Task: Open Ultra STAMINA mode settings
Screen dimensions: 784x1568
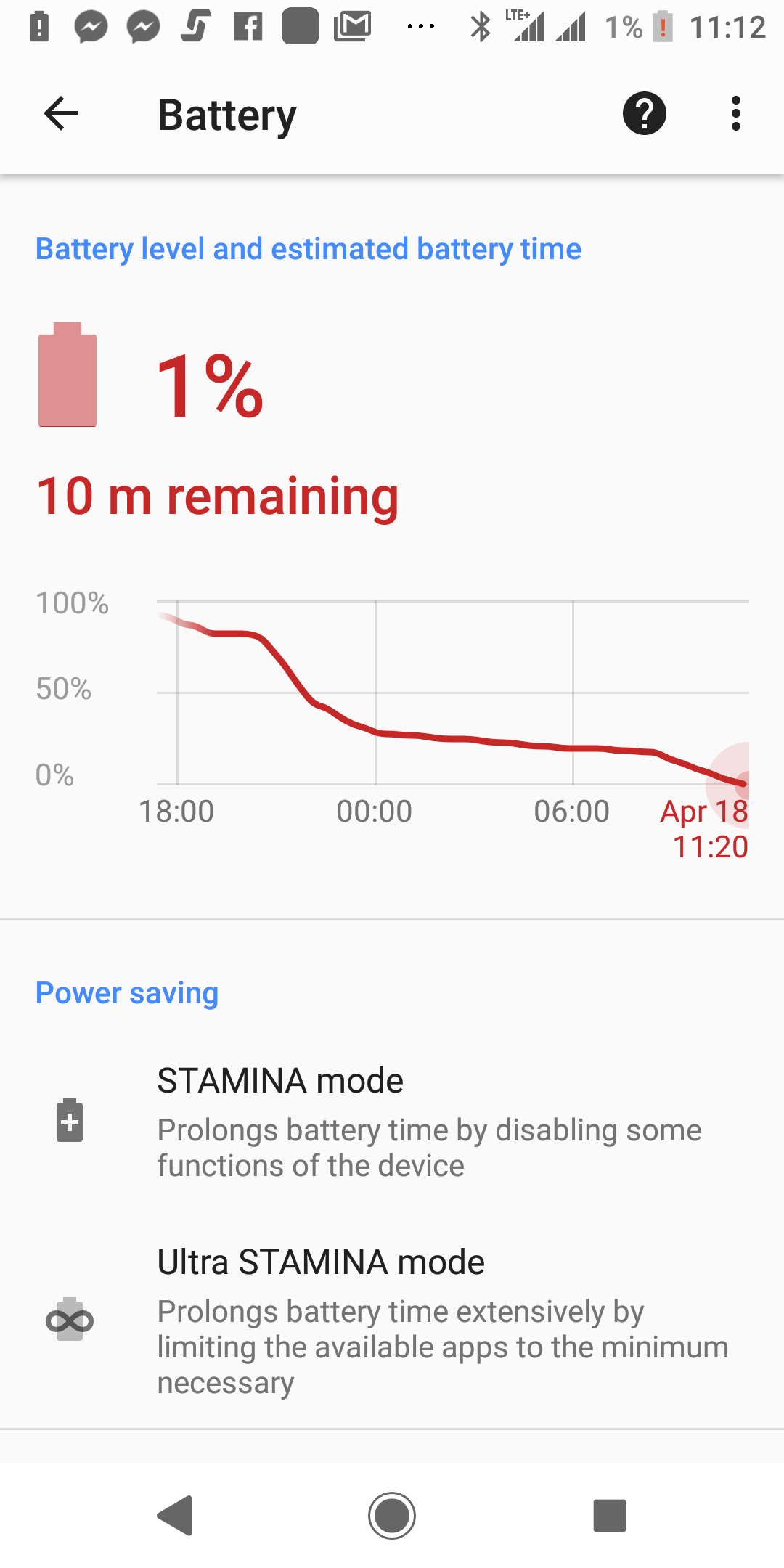Action: point(392,1321)
